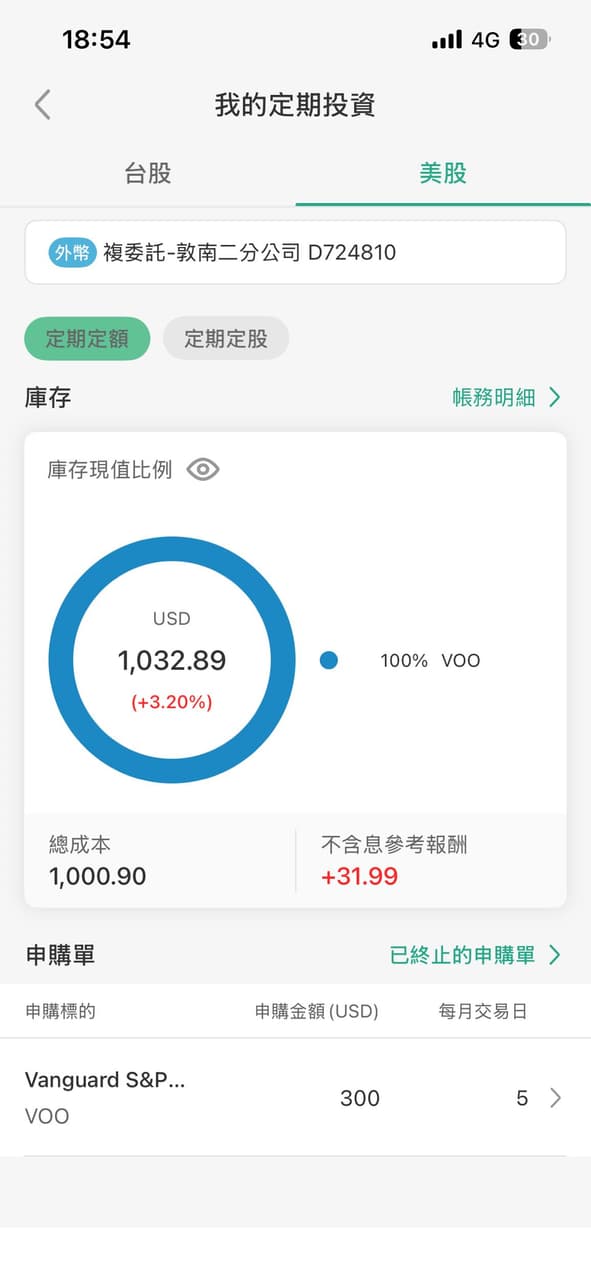
Task: Open 帳務明細 account details
Action: pyautogui.click(x=507, y=398)
